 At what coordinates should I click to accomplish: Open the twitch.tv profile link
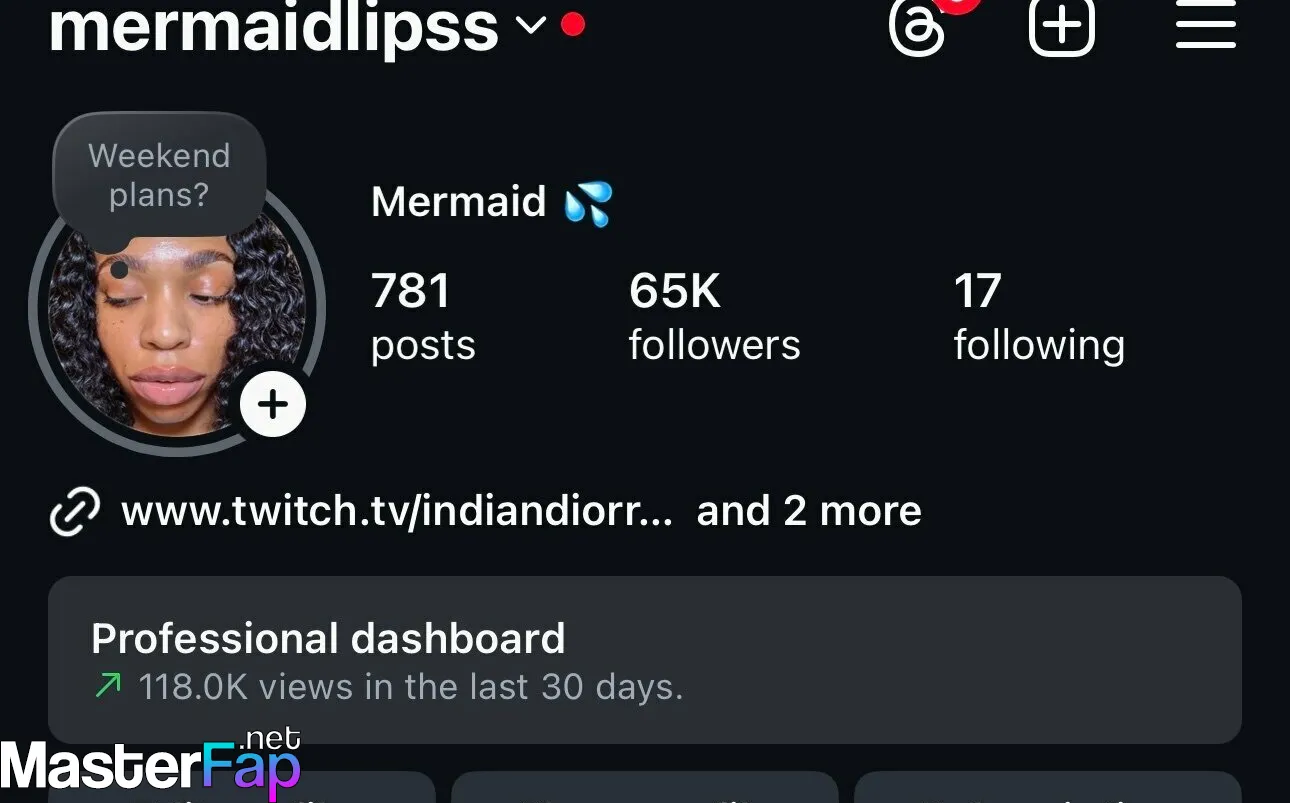pyautogui.click(x=396, y=511)
